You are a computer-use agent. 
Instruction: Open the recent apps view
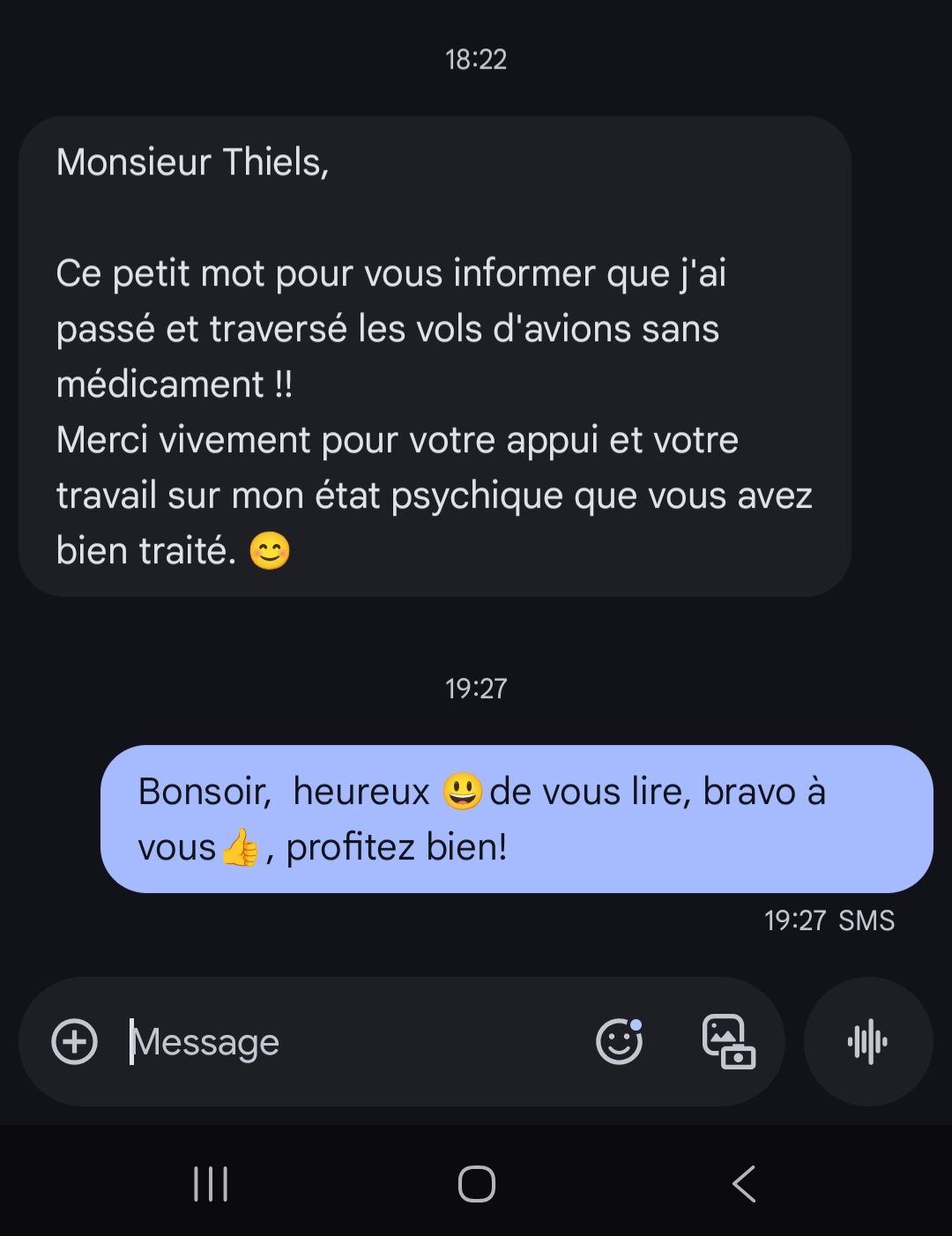(x=211, y=1184)
